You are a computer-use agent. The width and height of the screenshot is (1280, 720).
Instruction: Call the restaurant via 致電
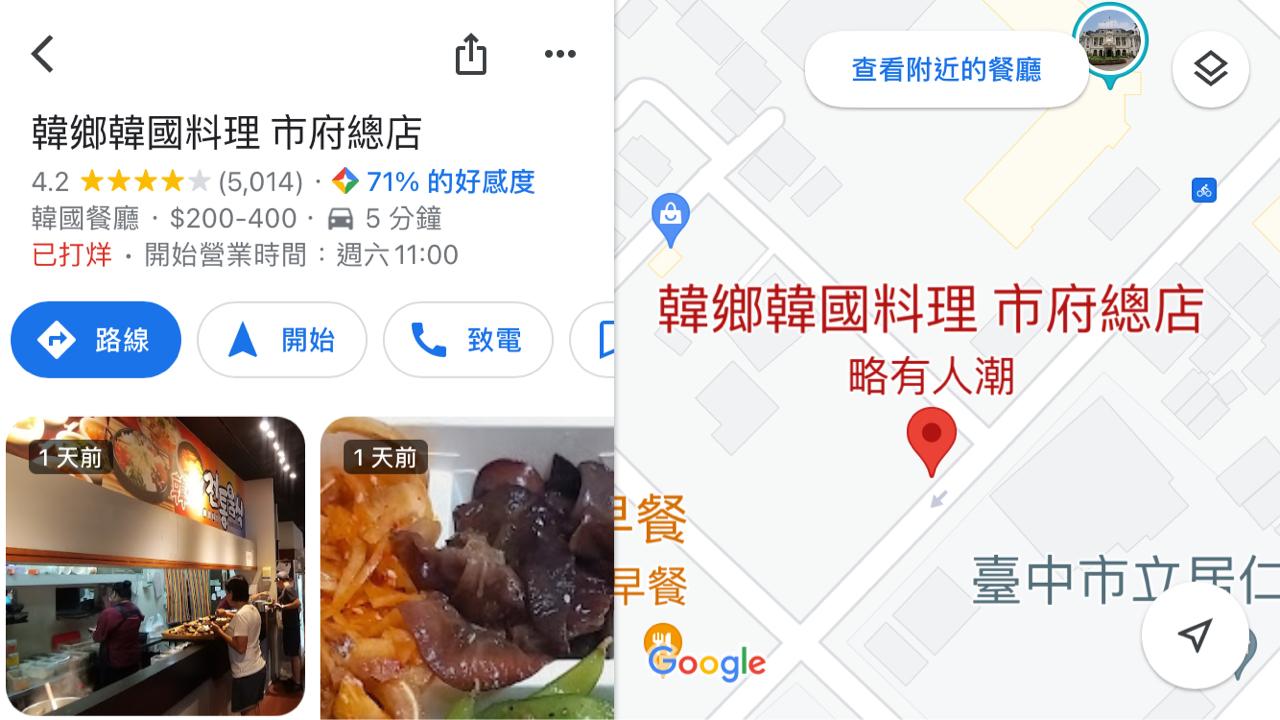tap(467, 340)
